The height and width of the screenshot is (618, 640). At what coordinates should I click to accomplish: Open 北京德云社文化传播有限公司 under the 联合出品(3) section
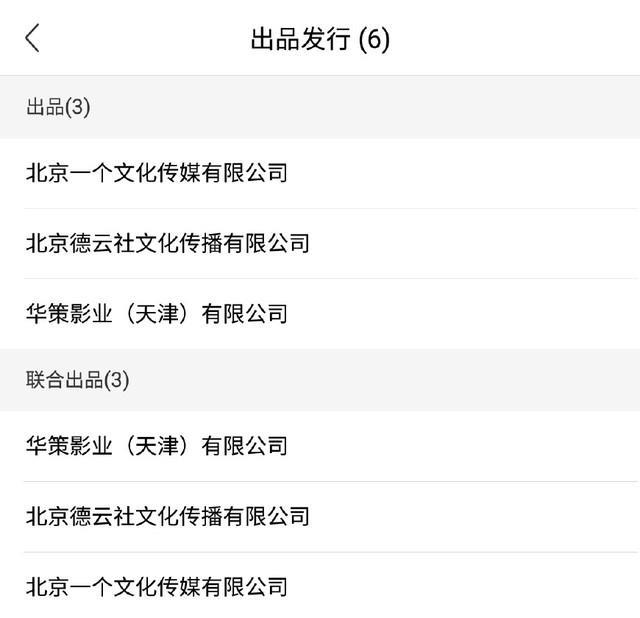click(x=168, y=516)
